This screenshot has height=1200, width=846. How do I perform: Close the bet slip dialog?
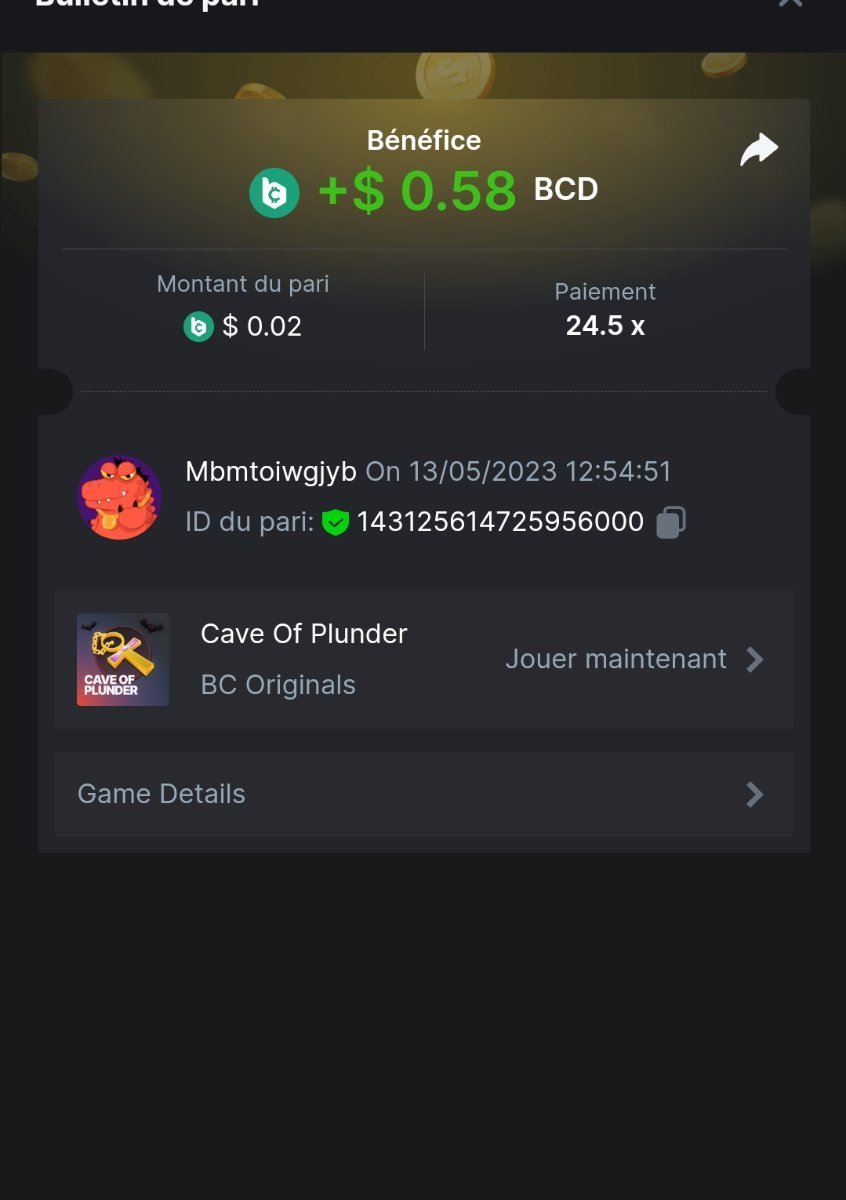click(790, 3)
